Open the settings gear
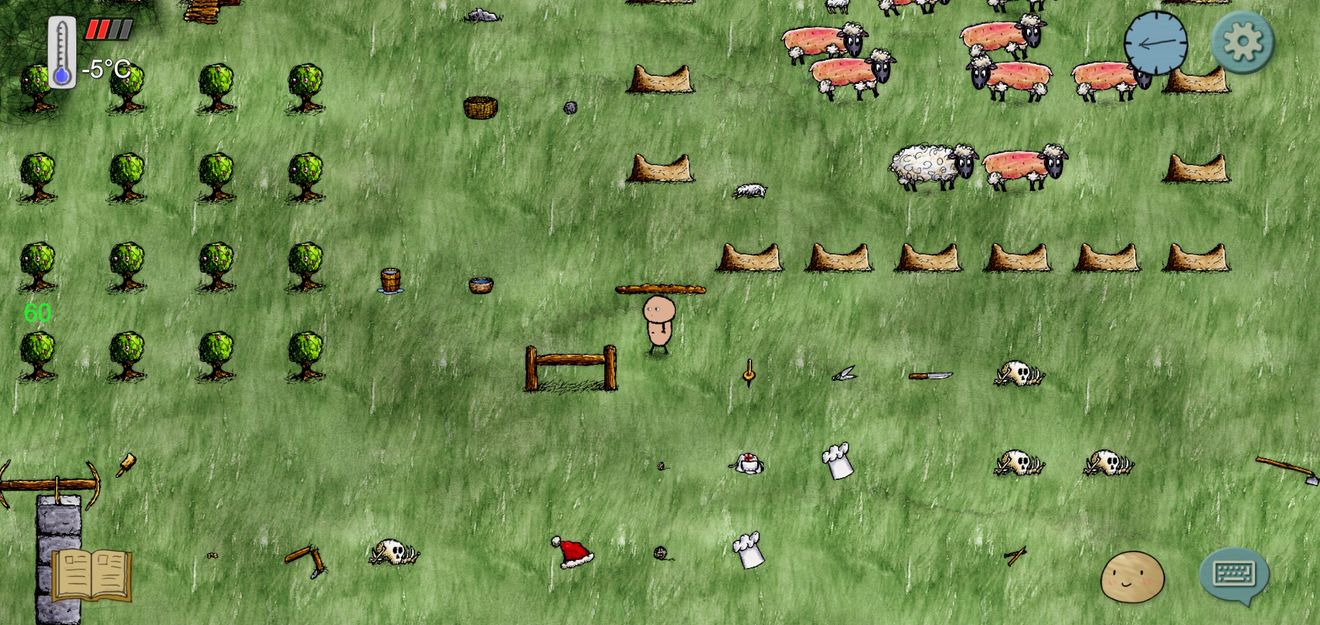The height and width of the screenshot is (625, 1320). point(1242,42)
